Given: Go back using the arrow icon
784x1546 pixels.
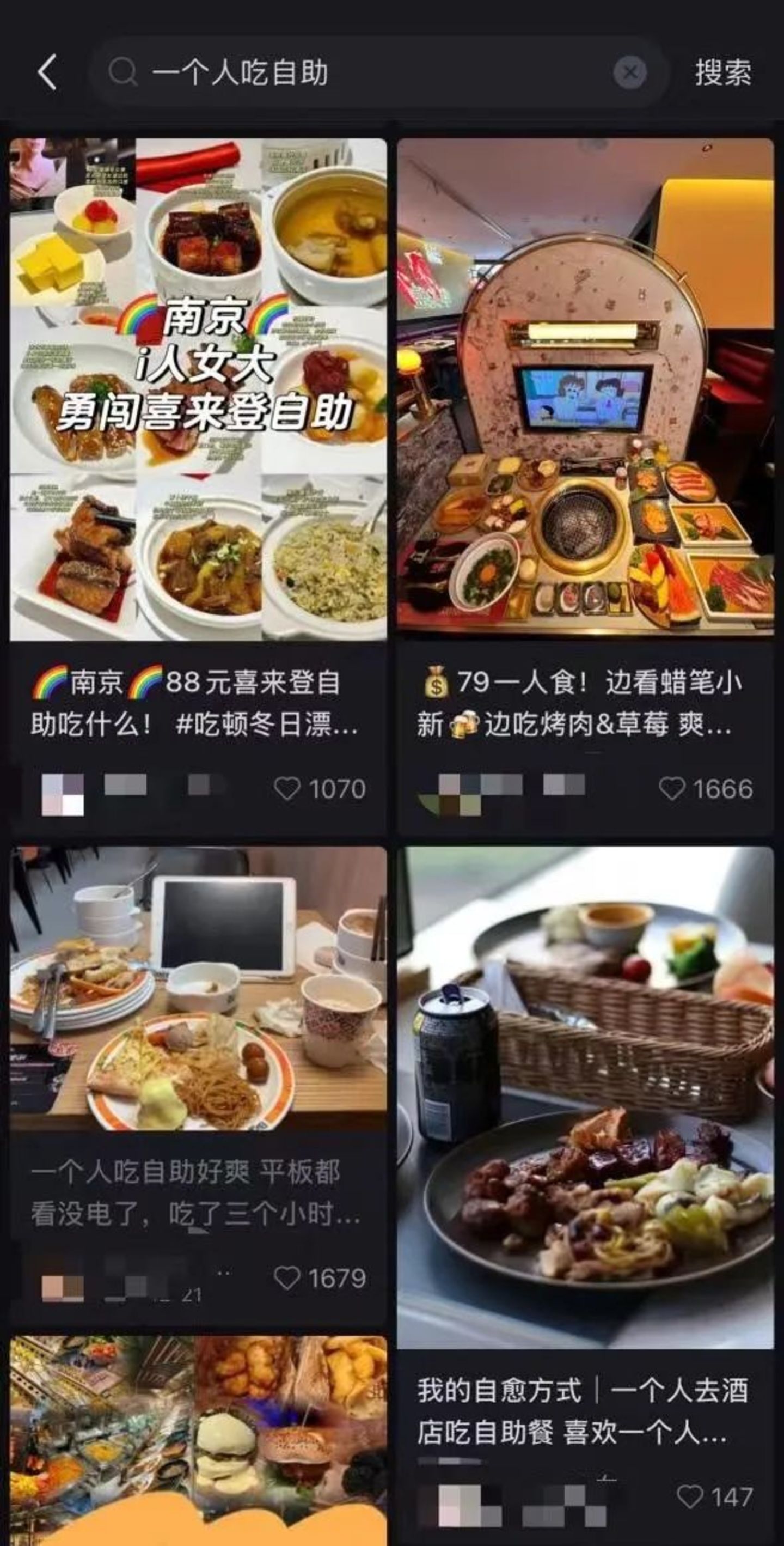Looking at the screenshot, I should point(47,72).
